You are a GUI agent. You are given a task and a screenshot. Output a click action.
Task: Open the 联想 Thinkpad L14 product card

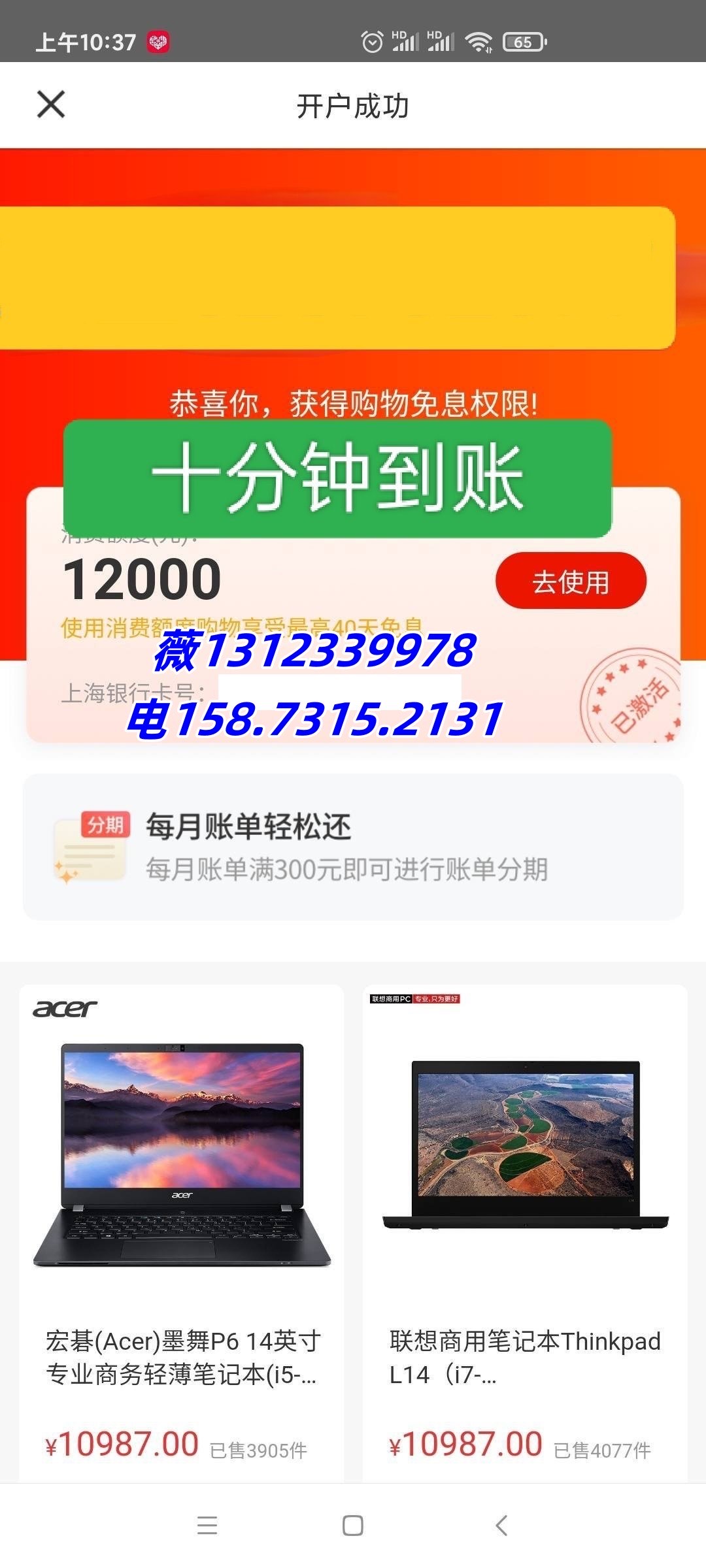coord(525,1233)
